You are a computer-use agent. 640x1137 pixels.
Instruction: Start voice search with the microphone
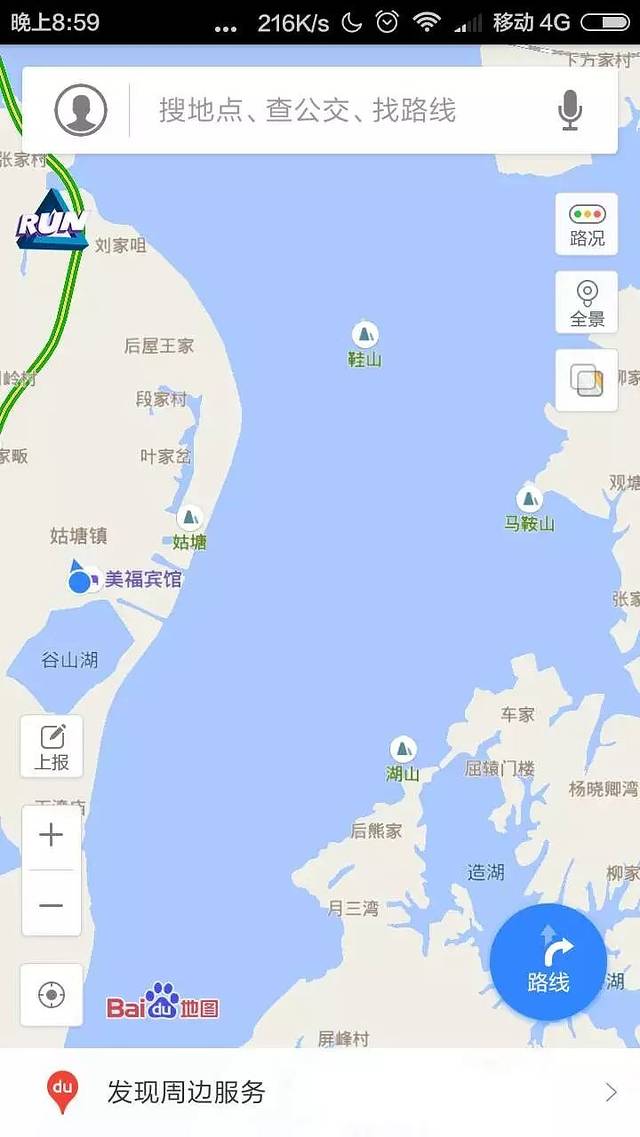pyautogui.click(x=570, y=110)
